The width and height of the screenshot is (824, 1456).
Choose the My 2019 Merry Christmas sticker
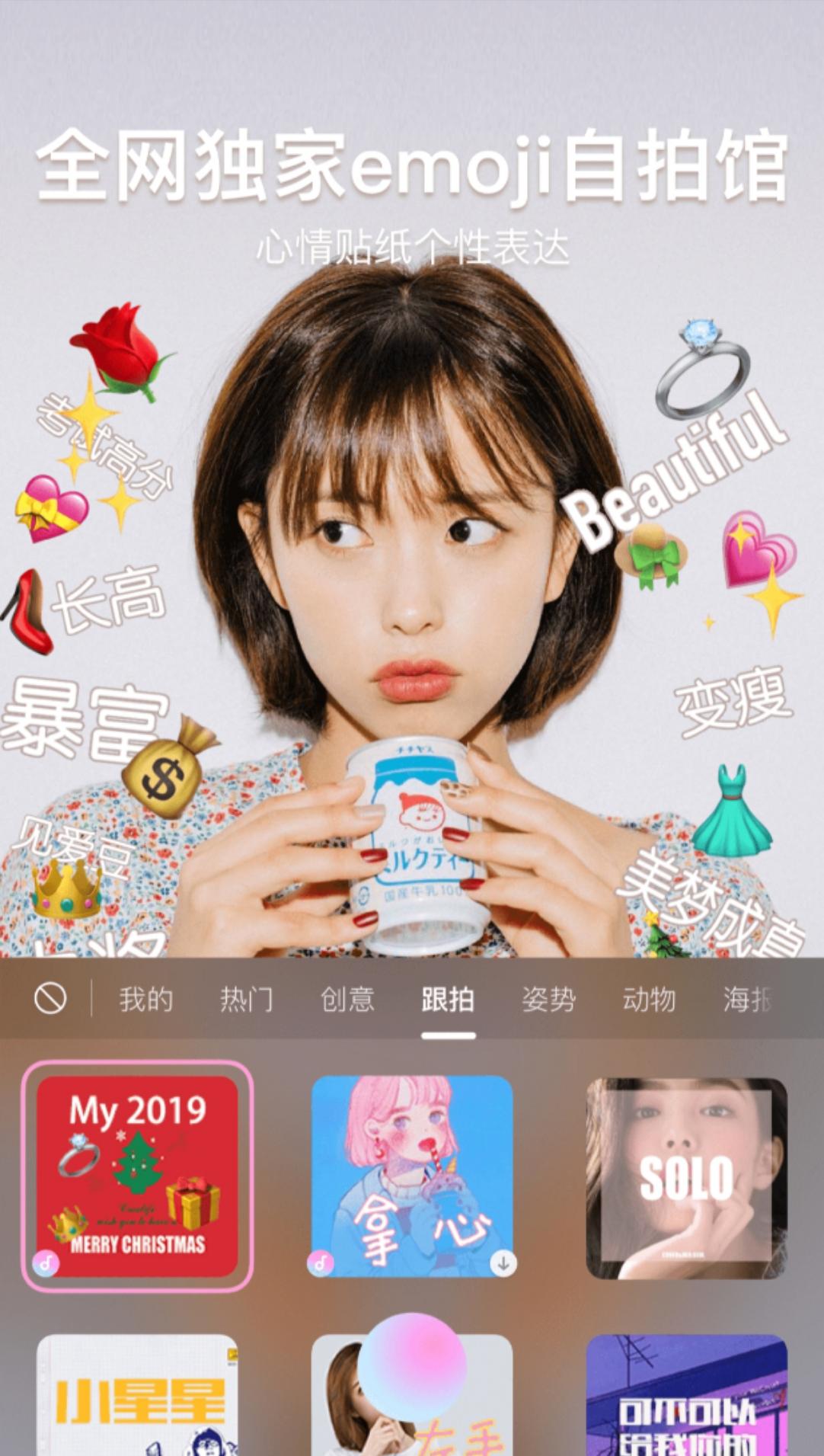(137, 1176)
